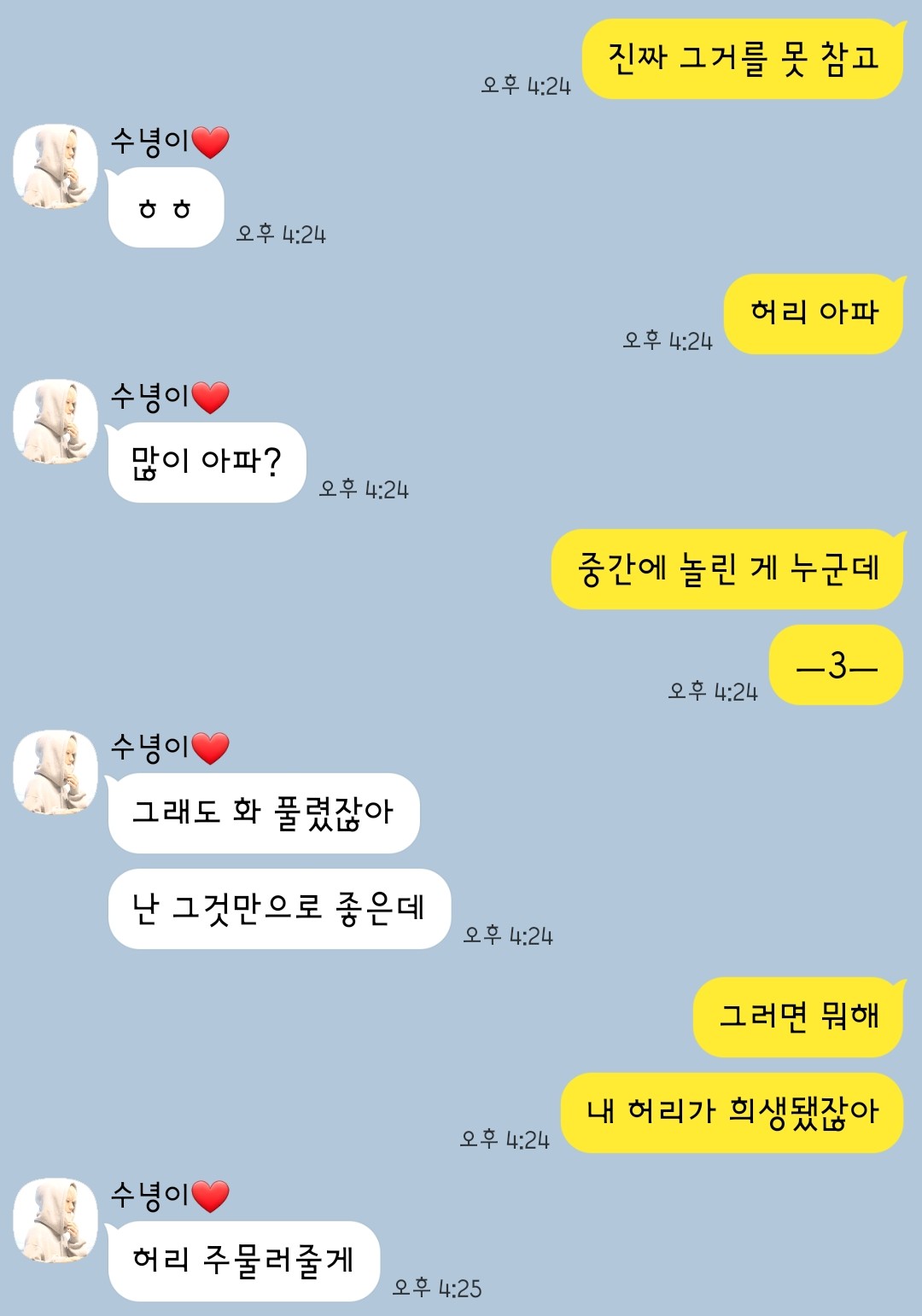Tap 수녕이's profile photo beside 그래도 화 풀렸잖아
The width and height of the screenshot is (922, 1316).
coord(55,772)
